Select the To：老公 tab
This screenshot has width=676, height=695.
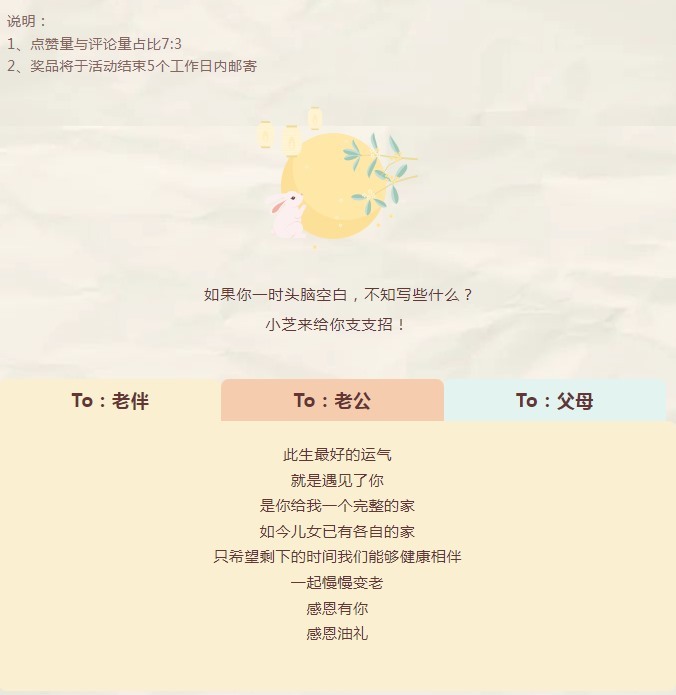332,401
